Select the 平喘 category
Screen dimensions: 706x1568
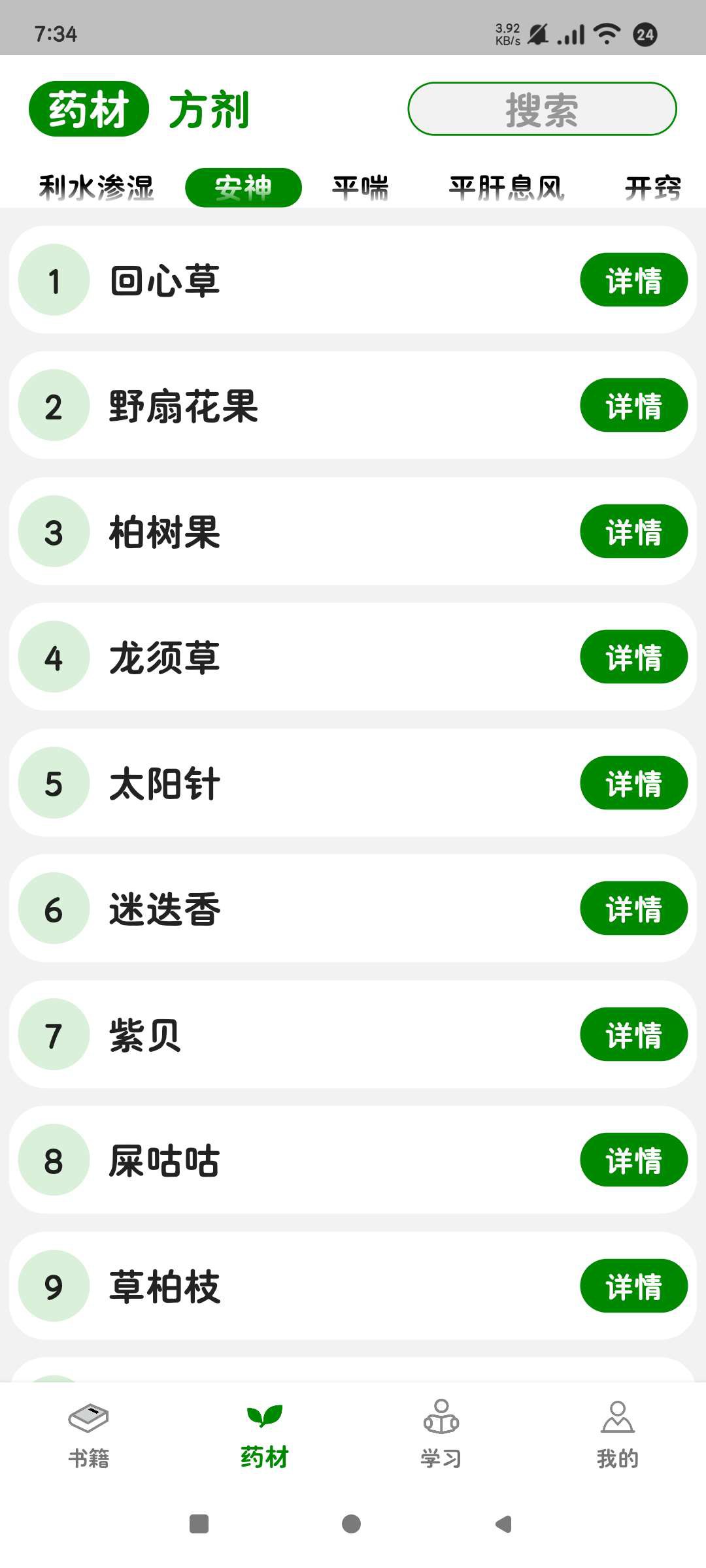point(360,188)
